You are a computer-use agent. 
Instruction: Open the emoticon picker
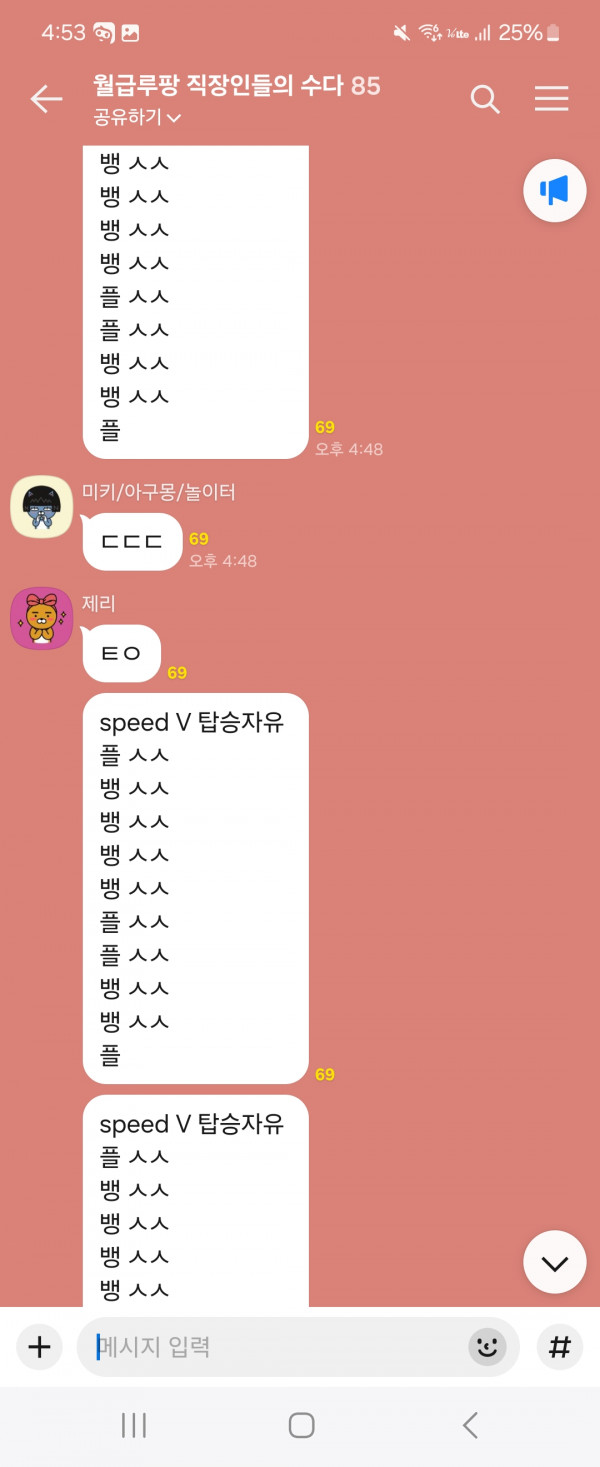(x=487, y=1347)
